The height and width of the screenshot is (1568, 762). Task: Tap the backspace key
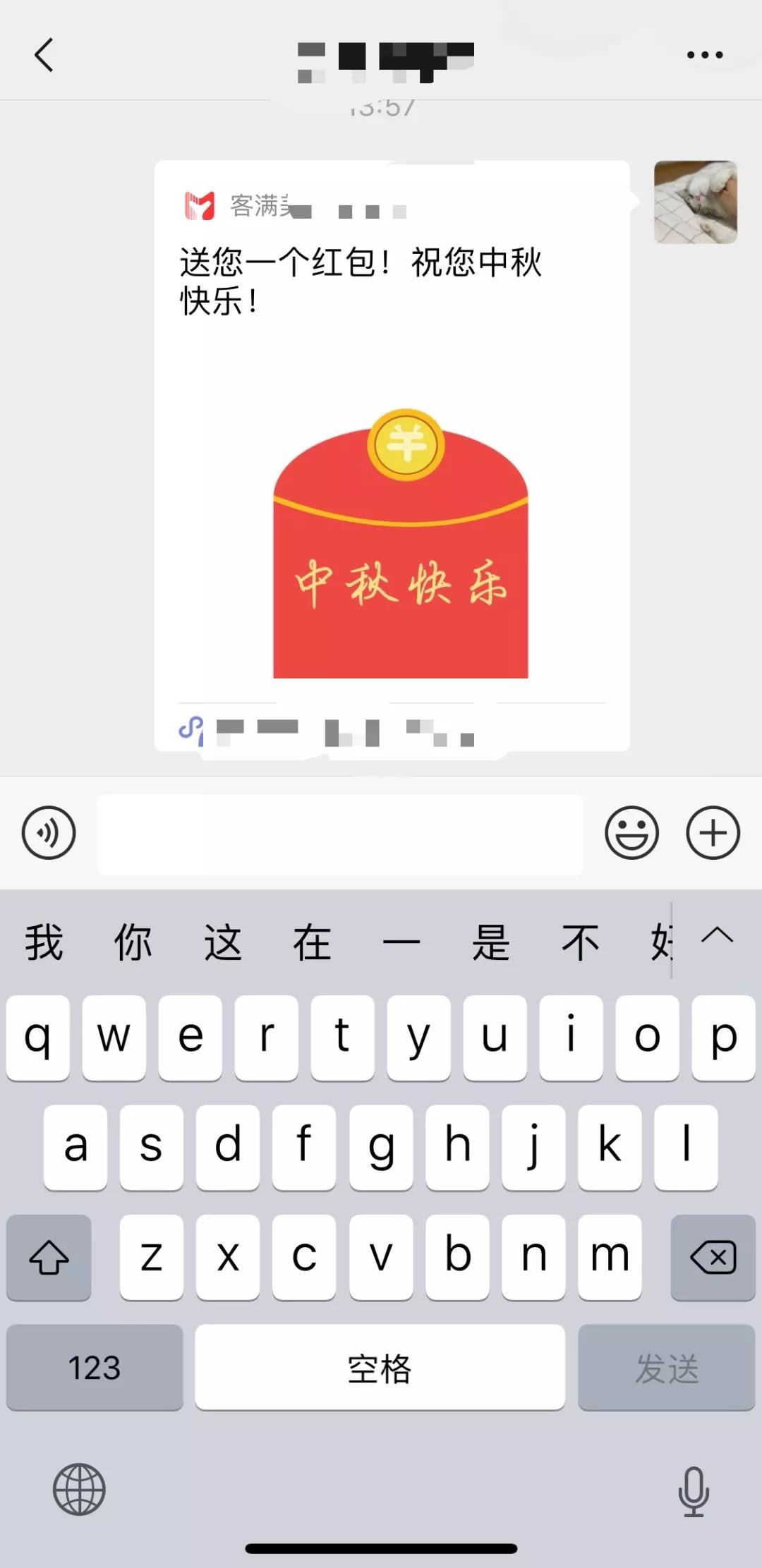click(713, 1257)
